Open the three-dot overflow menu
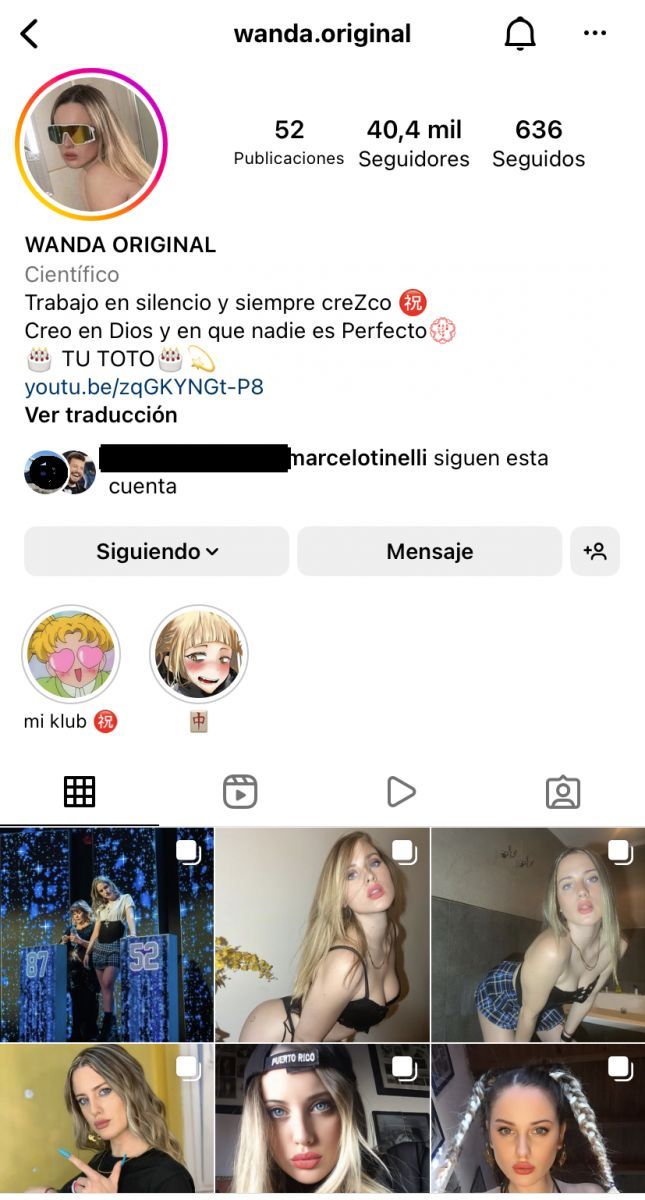Viewport: 645px width, 1200px height. pos(595,34)
